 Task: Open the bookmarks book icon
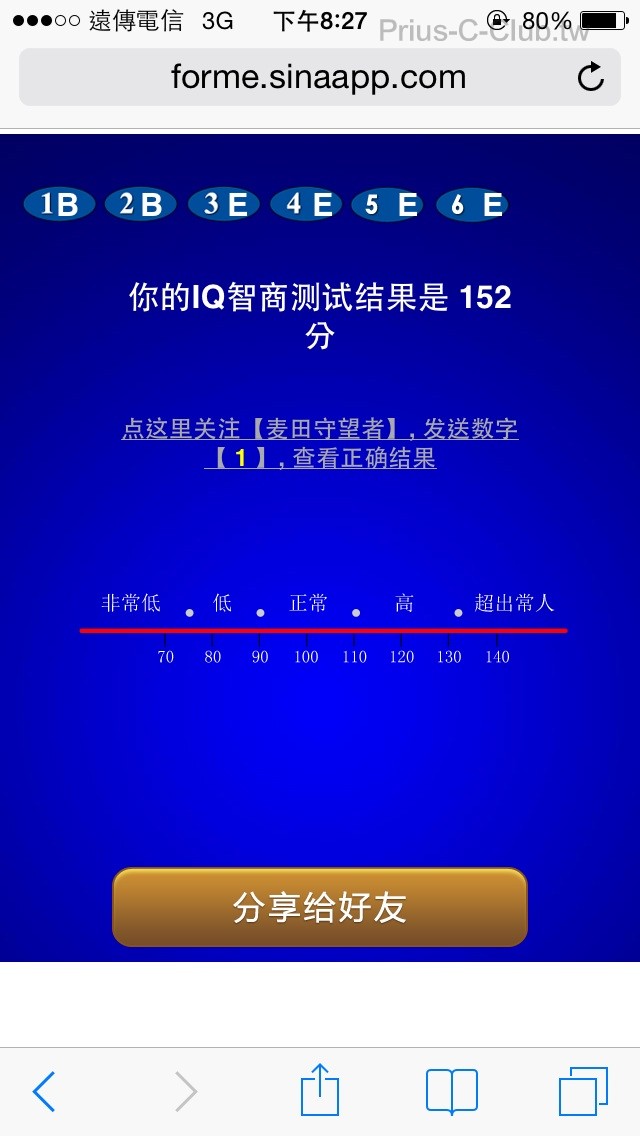(451, 1091)
